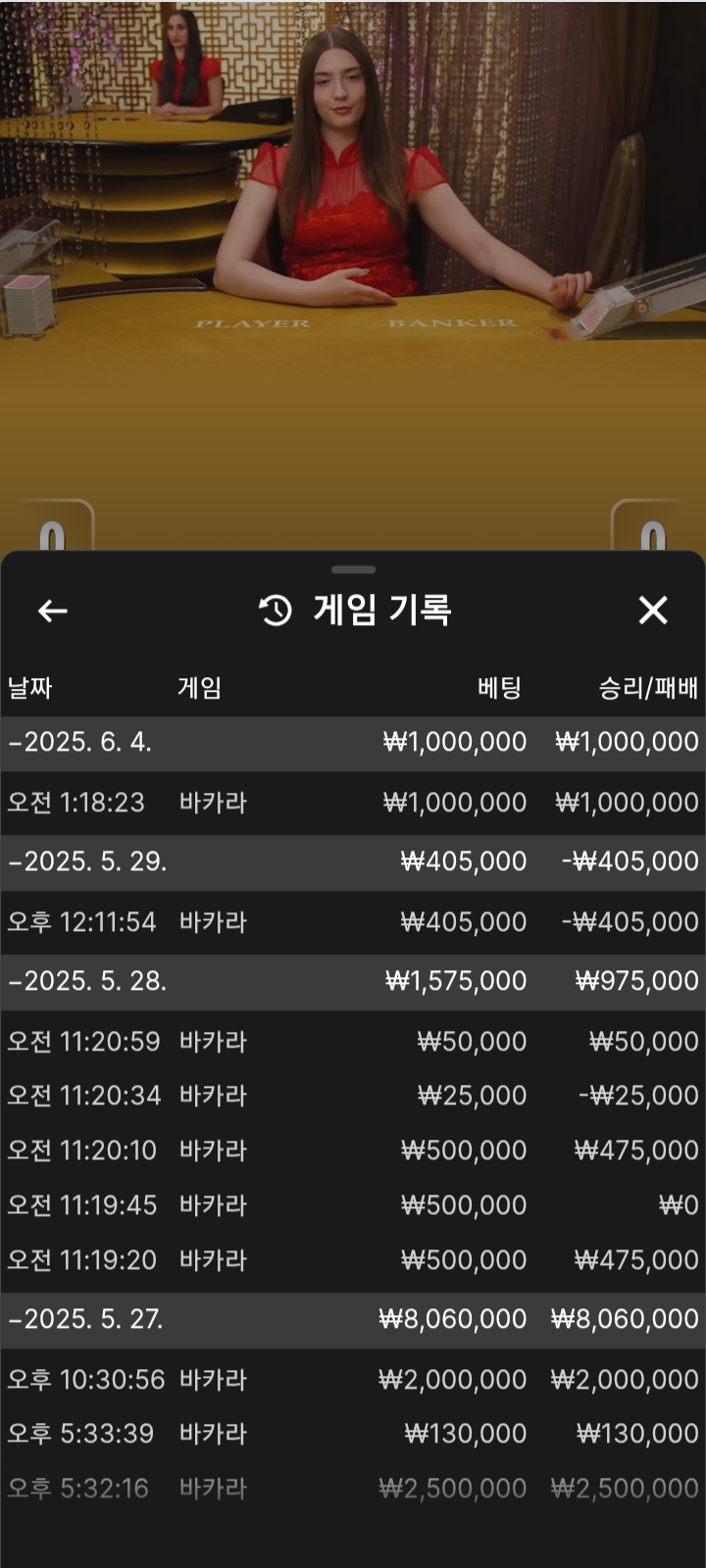The height and width of the screenshot is (1568, 706).
Task: Open the 오후 10:30:56 baccarat record
Action: (353, 1380)
